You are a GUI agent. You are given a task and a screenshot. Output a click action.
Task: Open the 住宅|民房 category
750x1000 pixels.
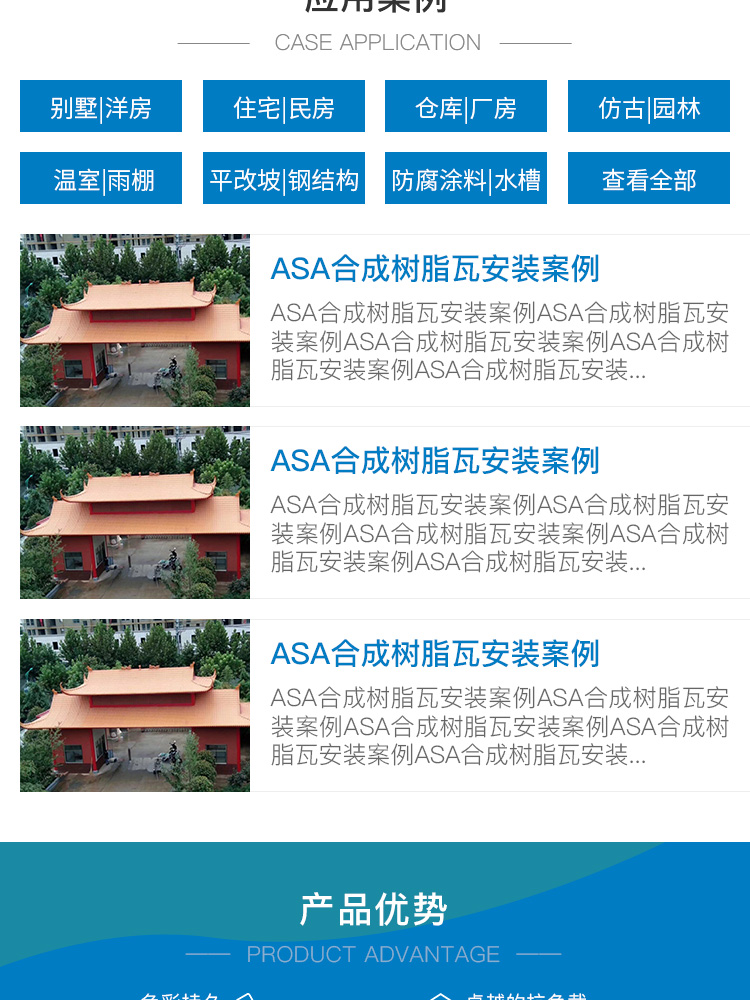284,106
